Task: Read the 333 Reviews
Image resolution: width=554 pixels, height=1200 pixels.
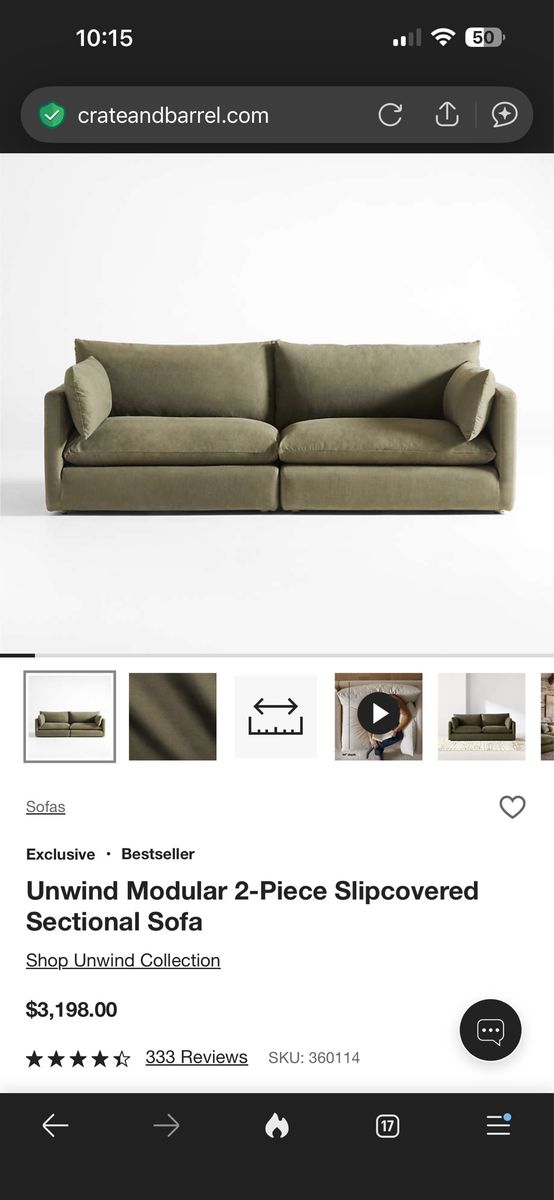Action: tap(196, 1057)
